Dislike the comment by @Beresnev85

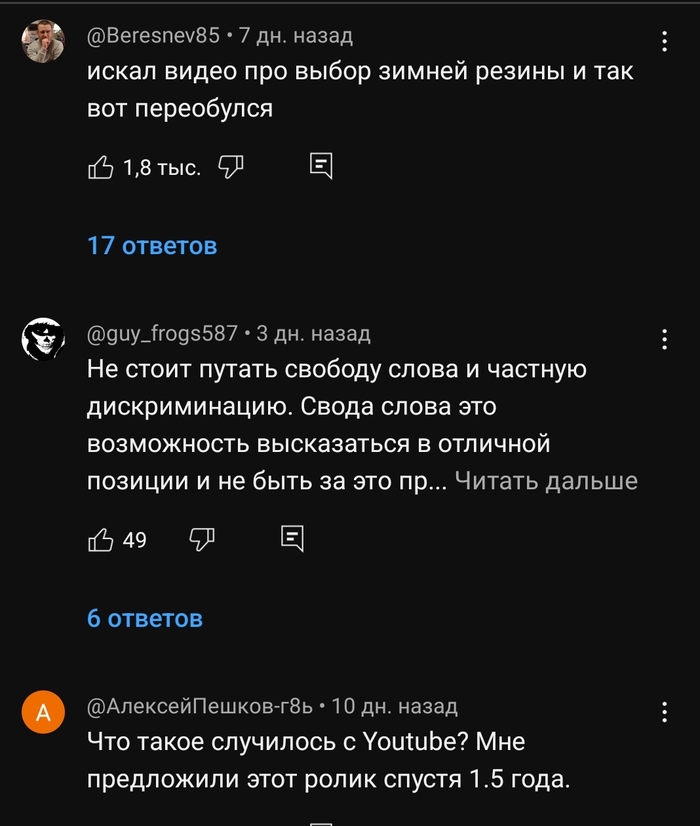click(231, 167)
